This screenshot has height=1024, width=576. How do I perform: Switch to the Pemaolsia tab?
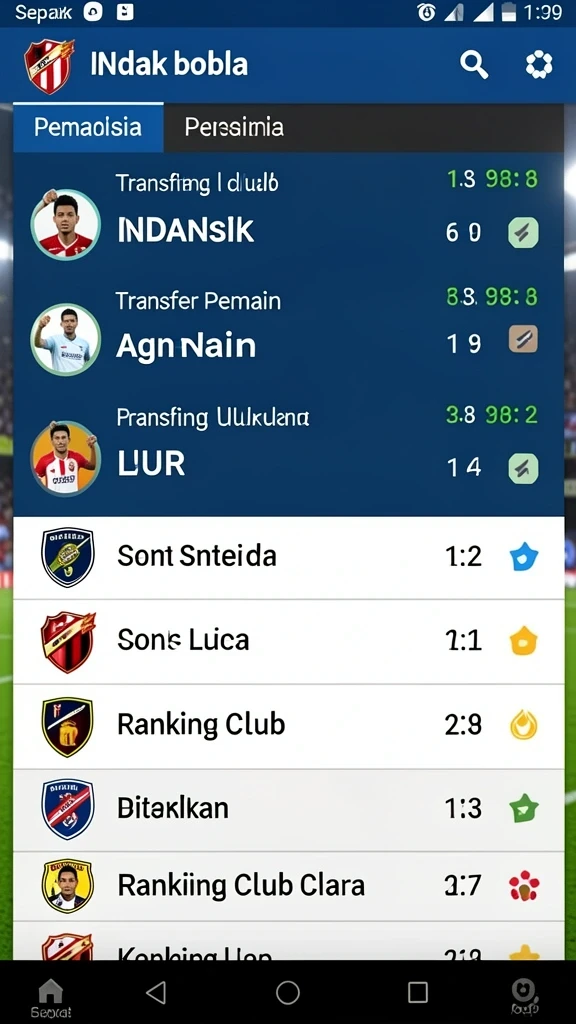tap(88, 127)
